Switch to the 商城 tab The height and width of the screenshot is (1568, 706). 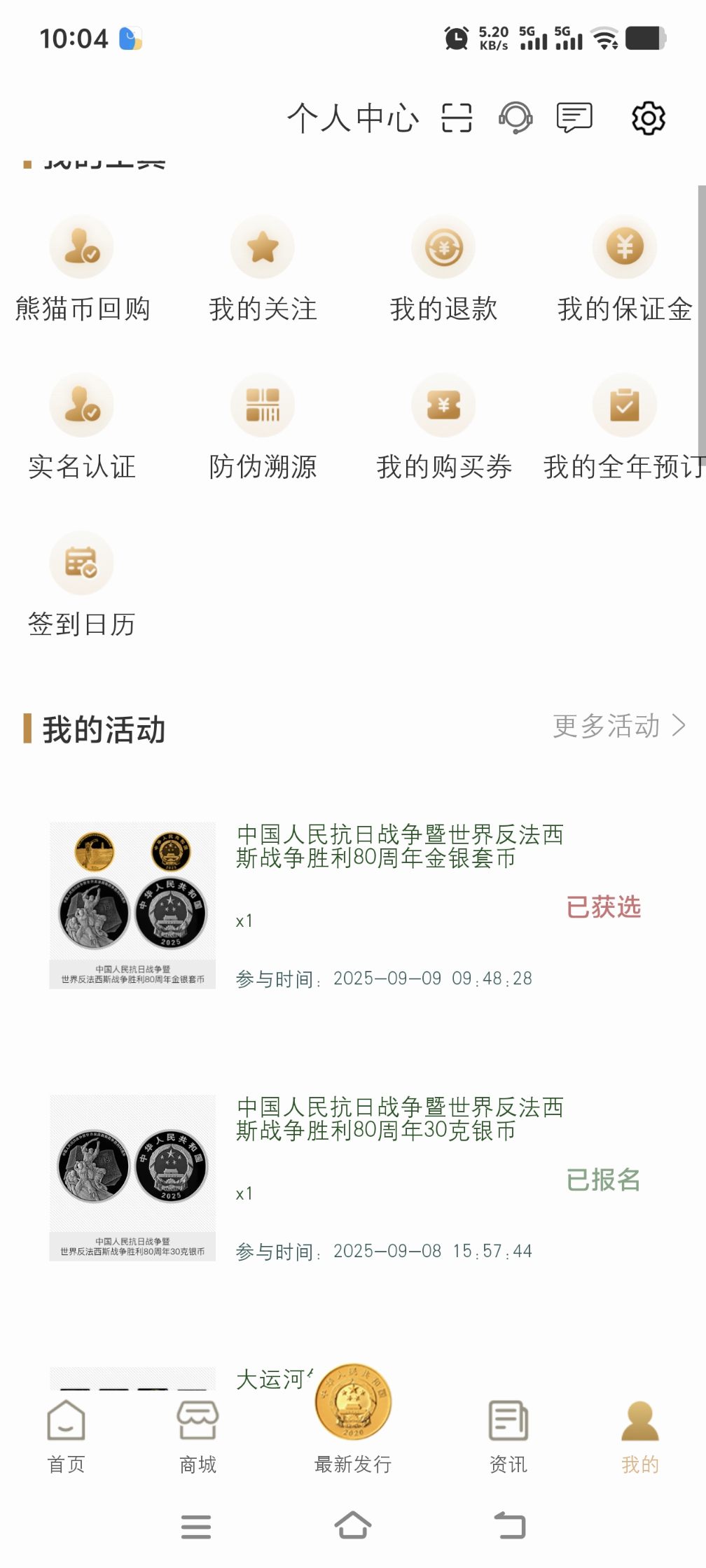point(198,1436)
